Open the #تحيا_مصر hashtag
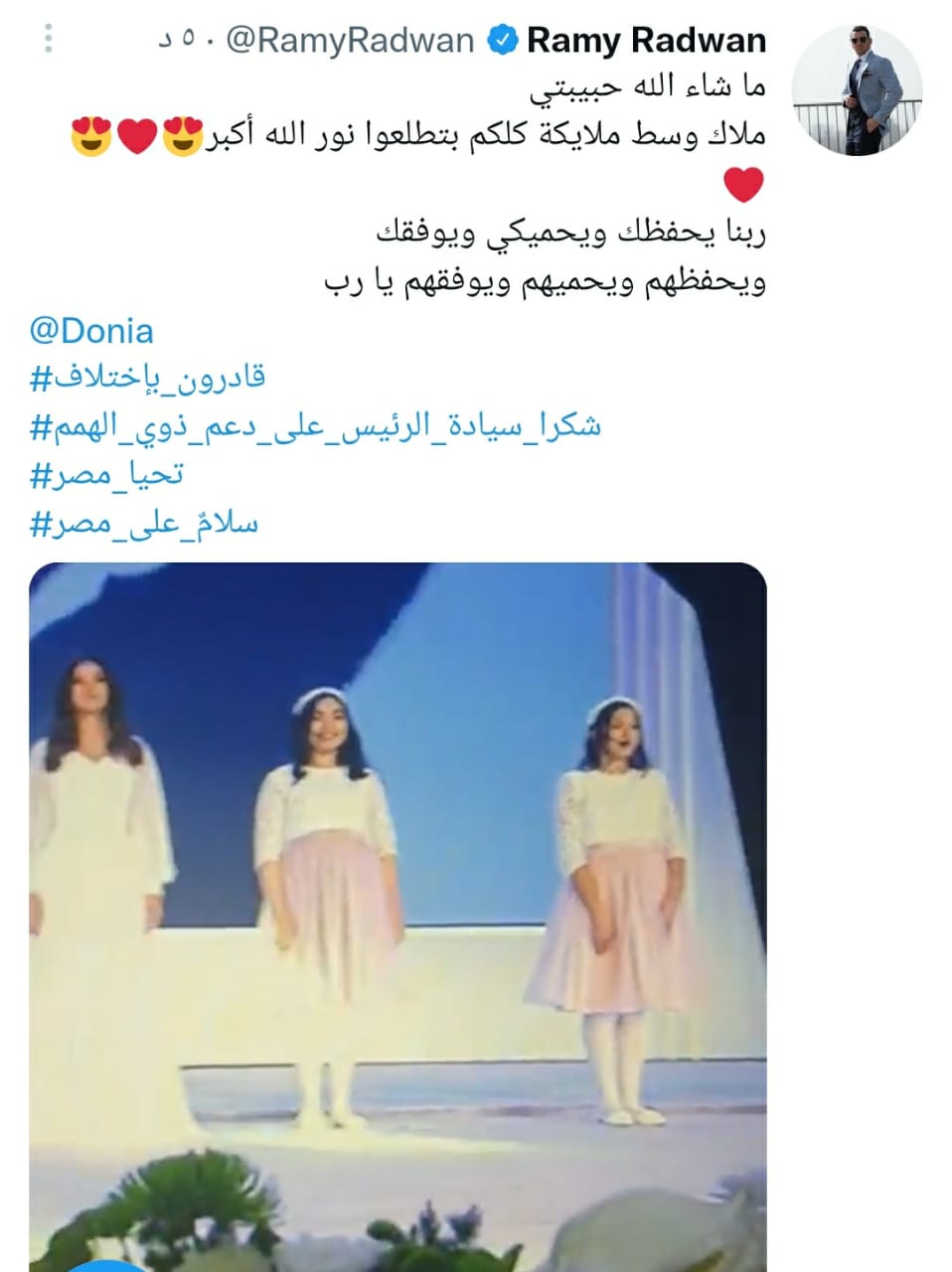The image size is (952, 1272). [107, 474]
